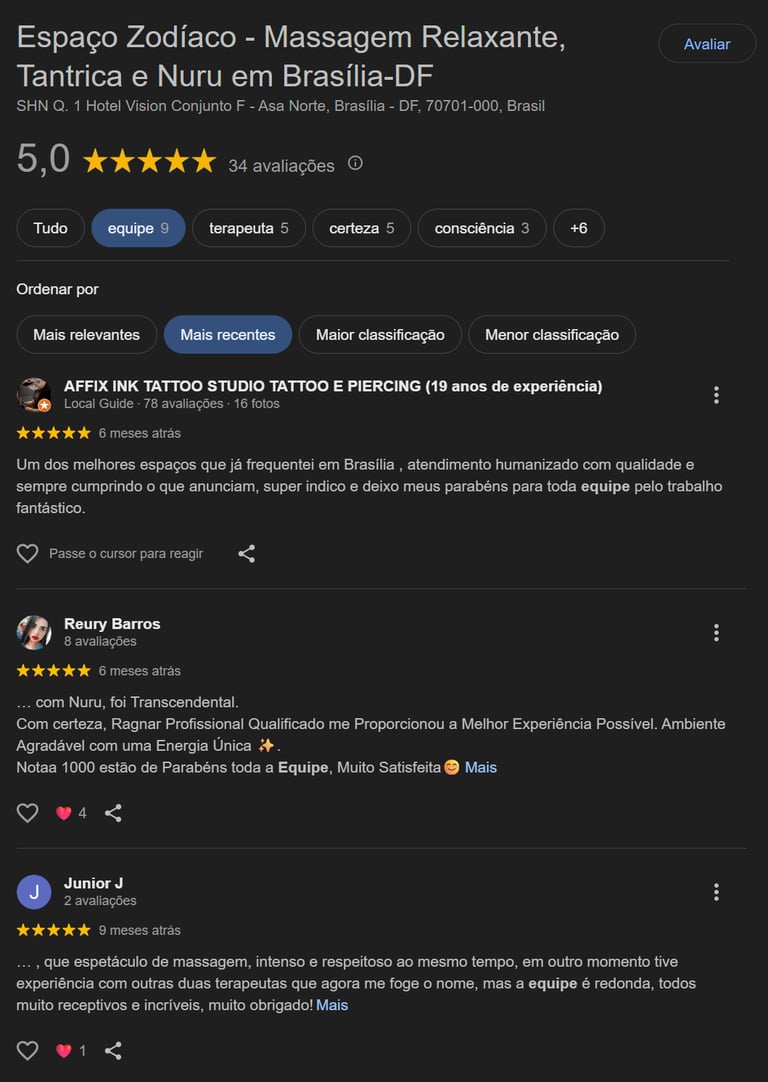Open overflow menu on AFFIX INK TATTOO review

click(x=716, y=395)
